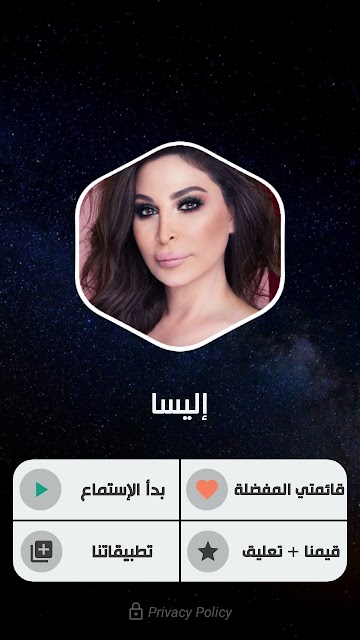Open the Privacy Policy link
Screen dimensions: 360x640
(180, 612)
